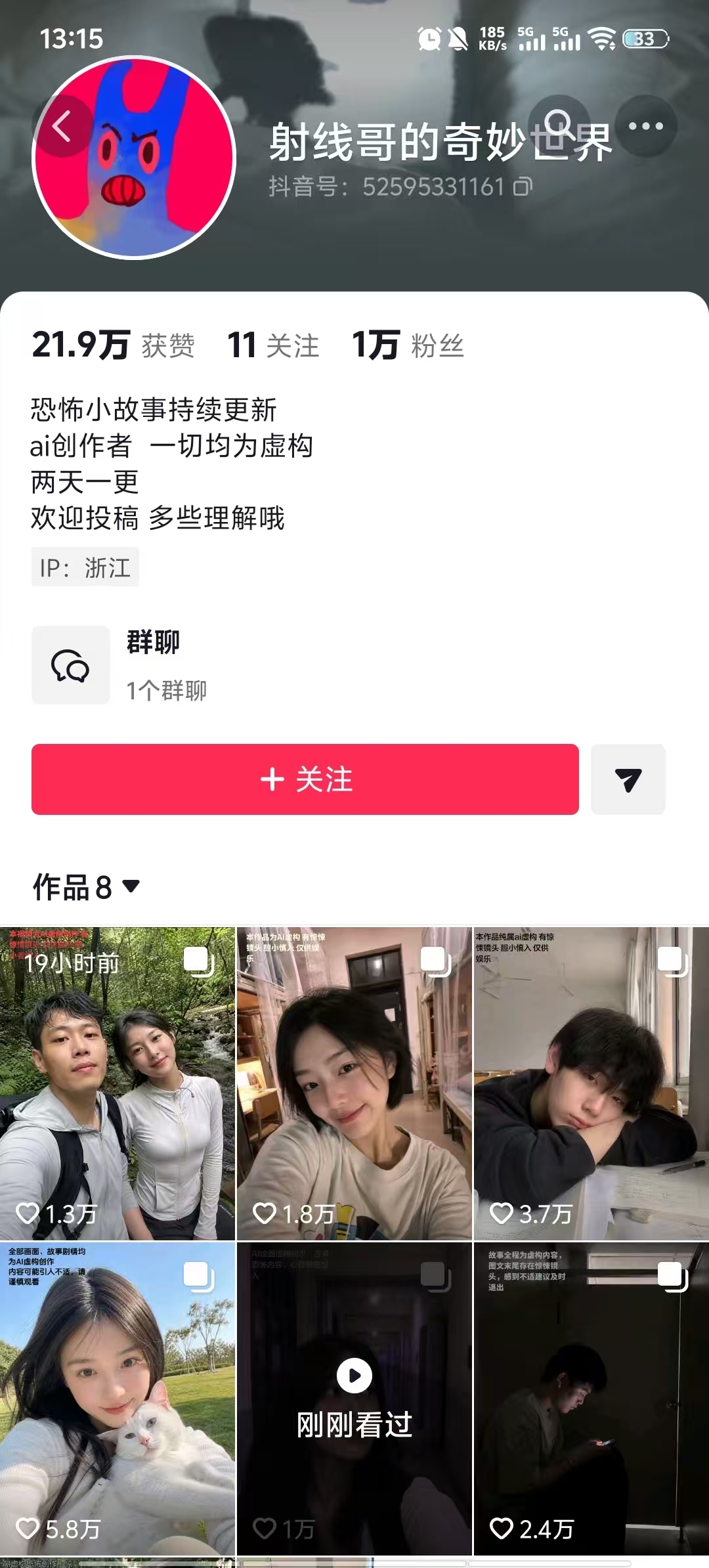Open the post with 2.4万 likes
Viewport: 709px width, 1568px height.
[591, 1399]
